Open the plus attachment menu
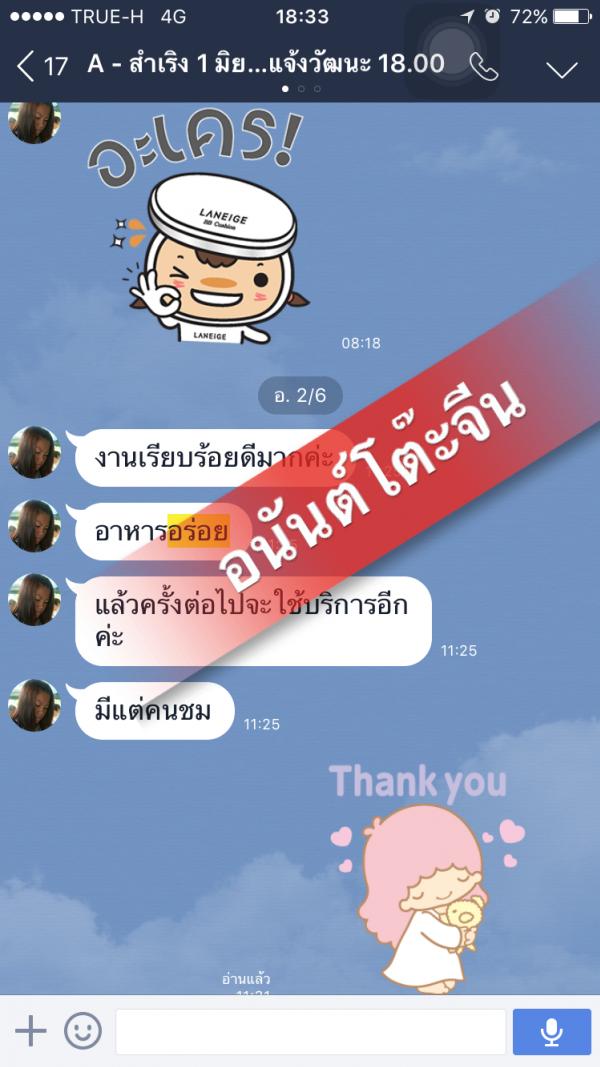 [x=31, y=1031]
